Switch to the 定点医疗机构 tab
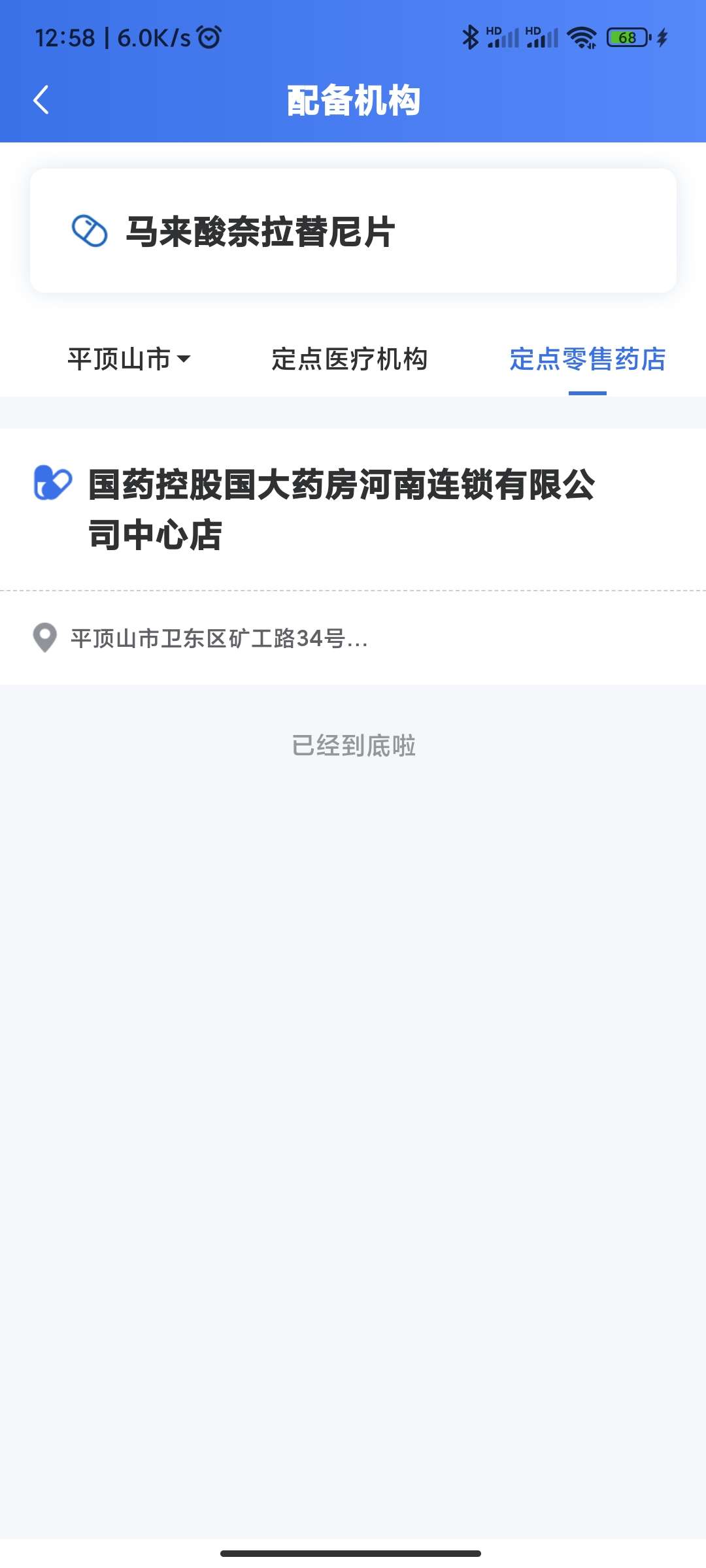The height and width of the screenshot is (1568, 706). coord(349,359)
